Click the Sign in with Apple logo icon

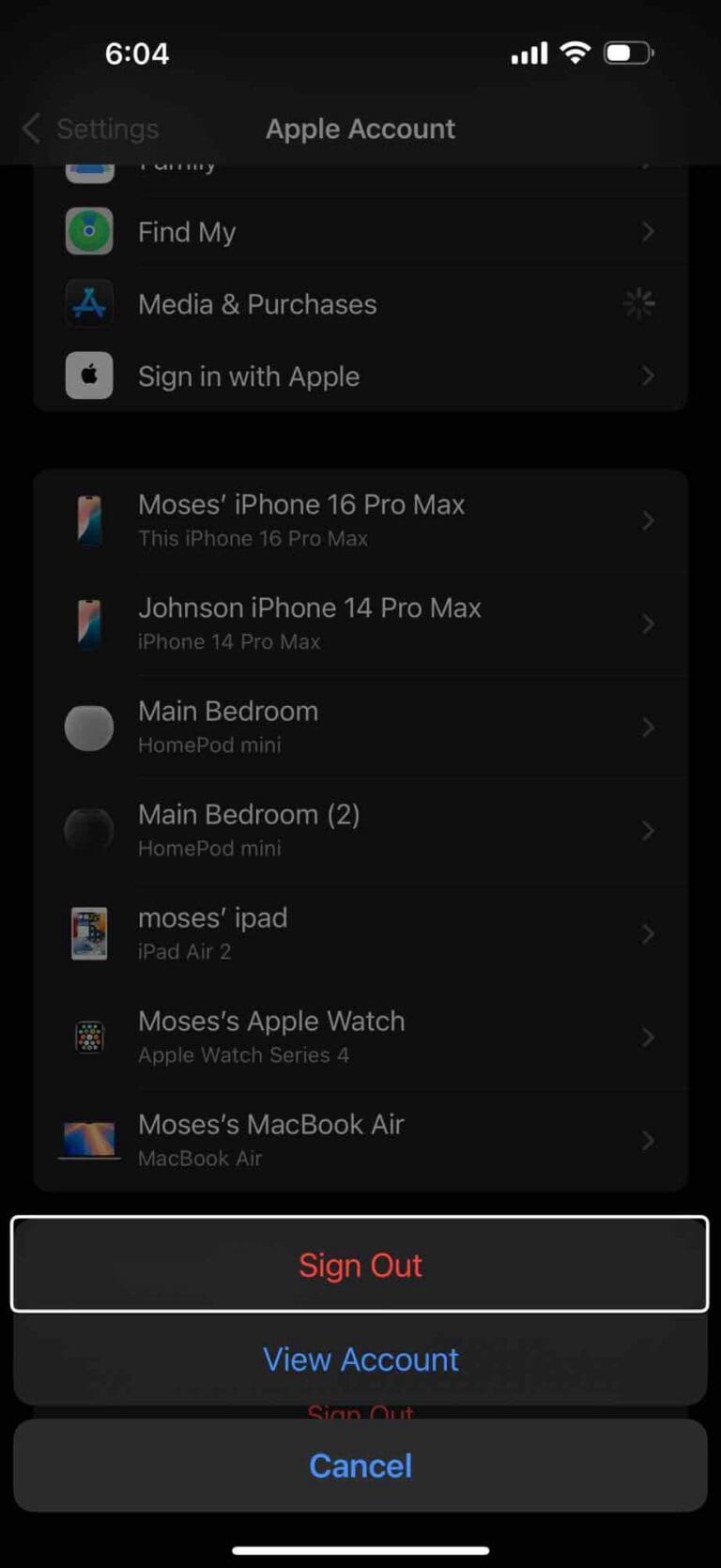(88, 376)
